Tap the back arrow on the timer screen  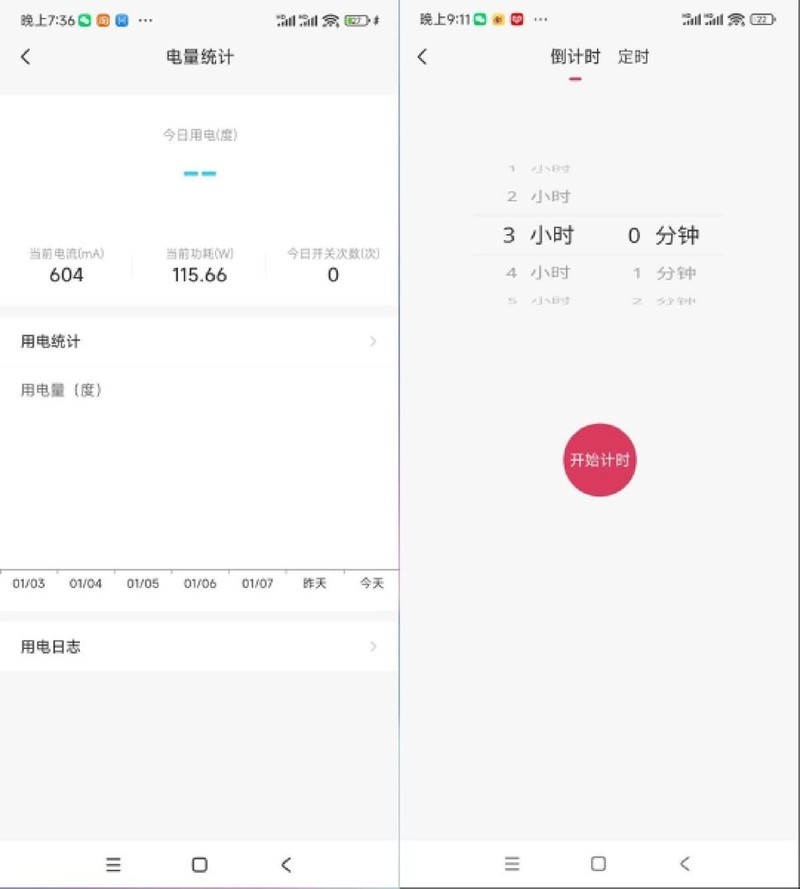point(421,57)
